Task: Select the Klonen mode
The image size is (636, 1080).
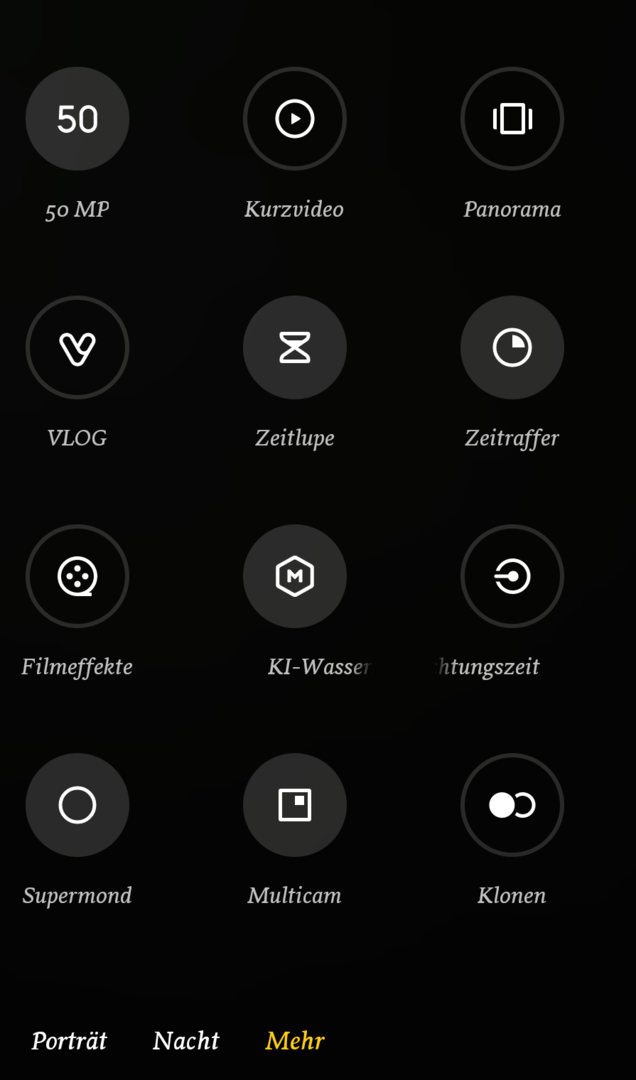Action: point(512,804)
